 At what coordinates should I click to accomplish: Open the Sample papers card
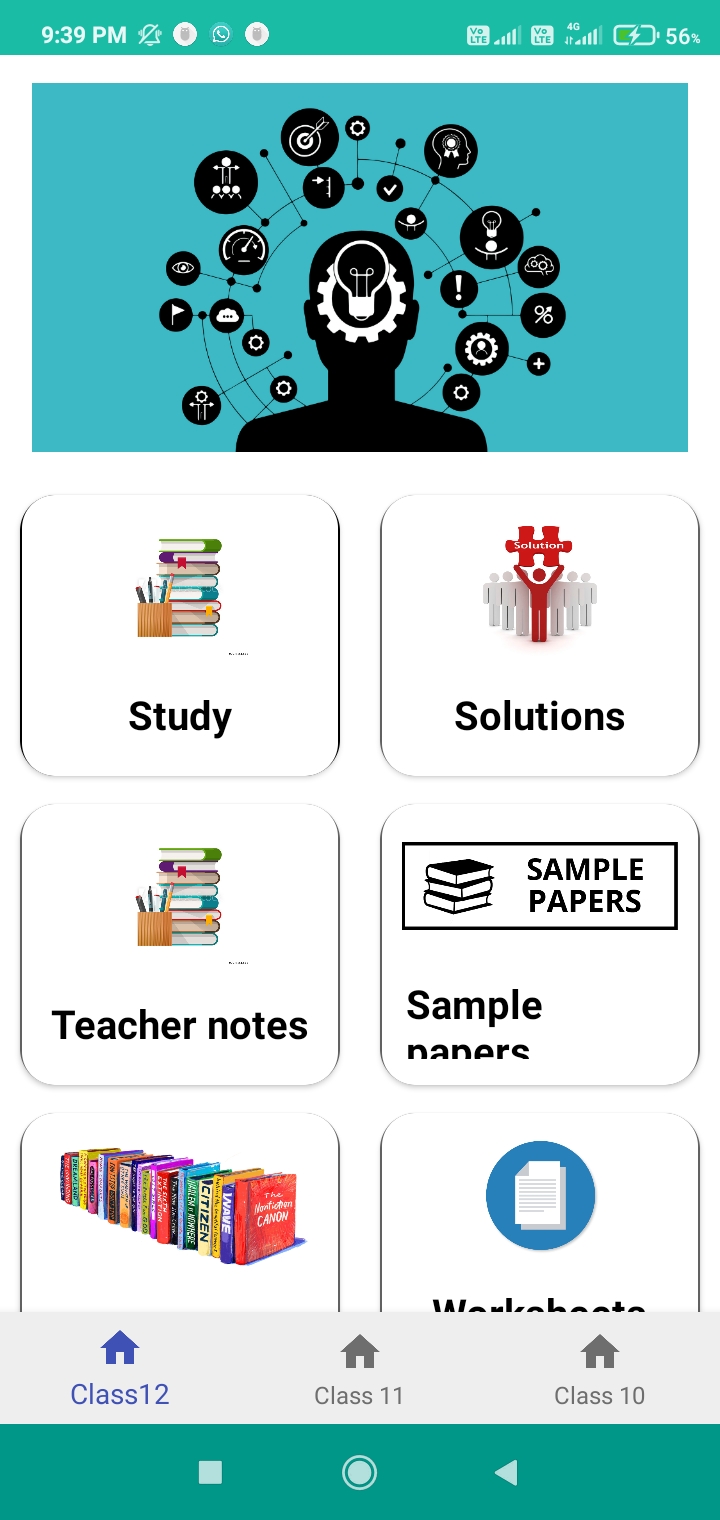click(x=540, y=944)
